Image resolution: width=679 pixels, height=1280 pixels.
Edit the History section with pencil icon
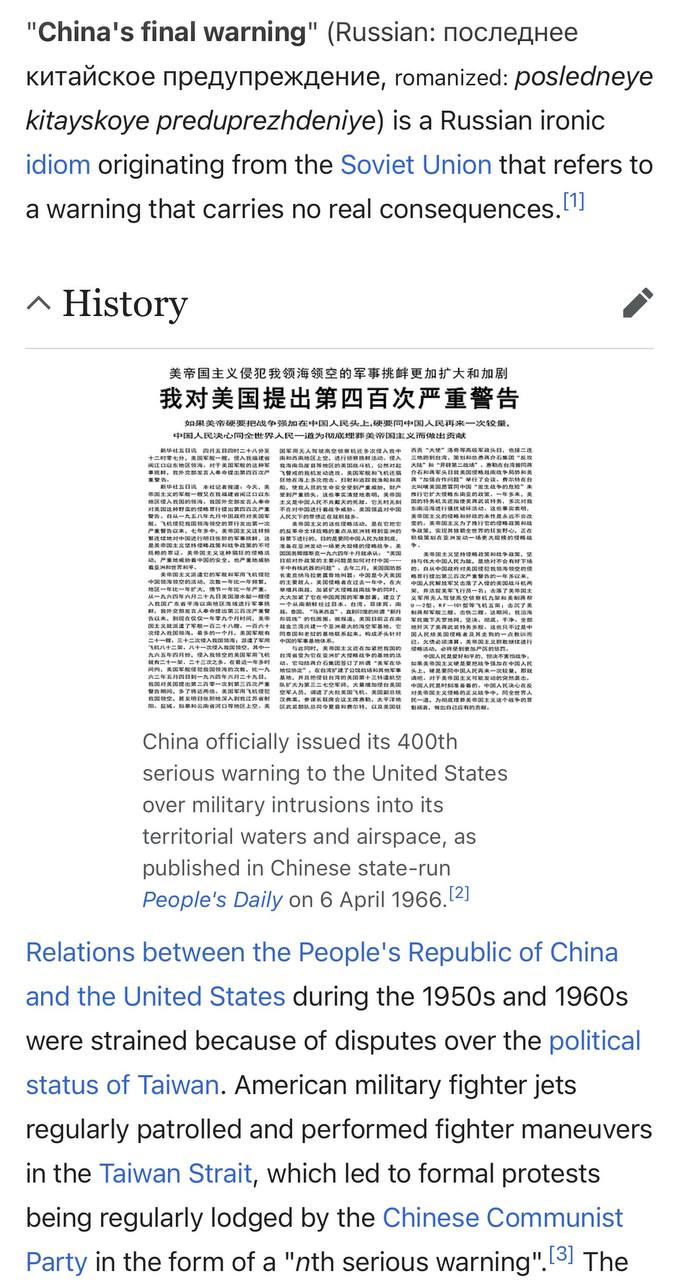click(x=637, y=302)
